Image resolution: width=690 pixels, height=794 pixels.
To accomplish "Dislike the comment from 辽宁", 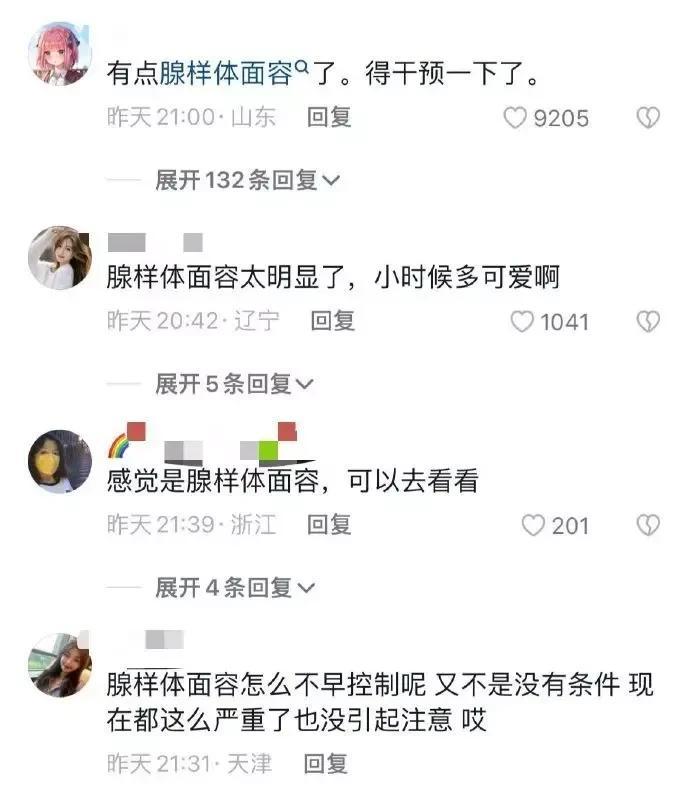I will click(649, 322).
